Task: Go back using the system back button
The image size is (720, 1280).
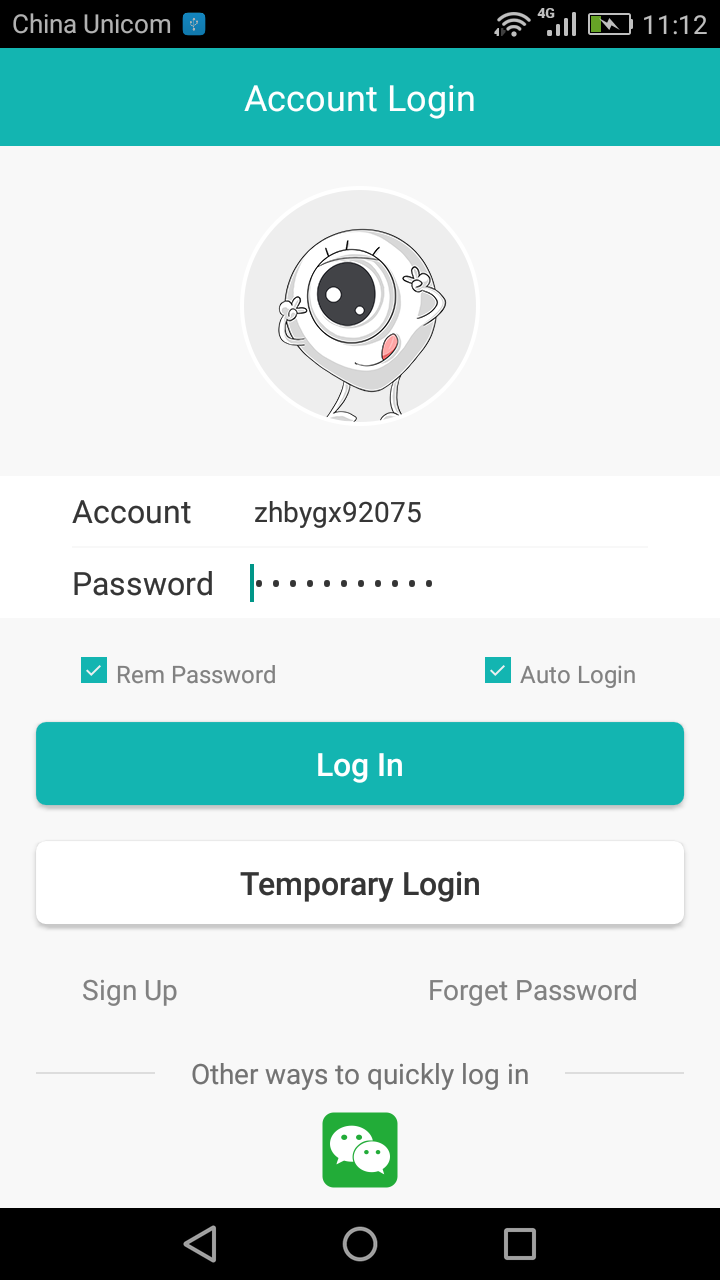Action: (200, 1244)
